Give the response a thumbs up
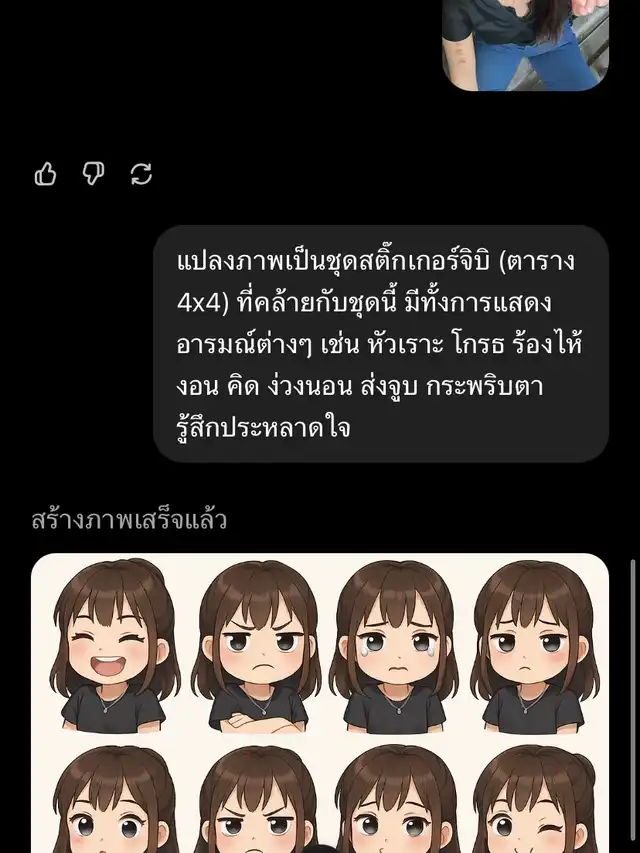 [46, 174]
